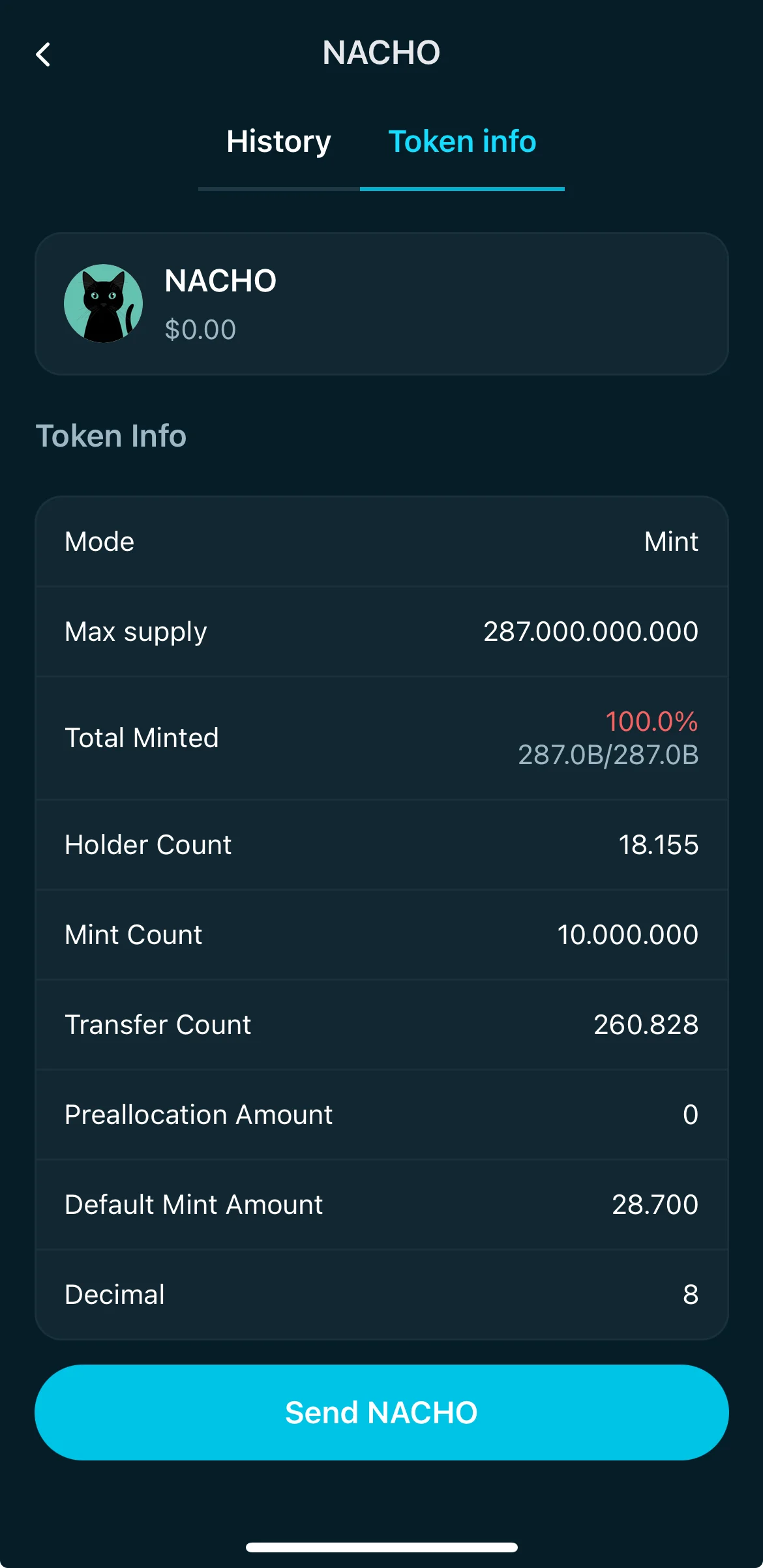Switch to the History tab

tap(278, 141)
